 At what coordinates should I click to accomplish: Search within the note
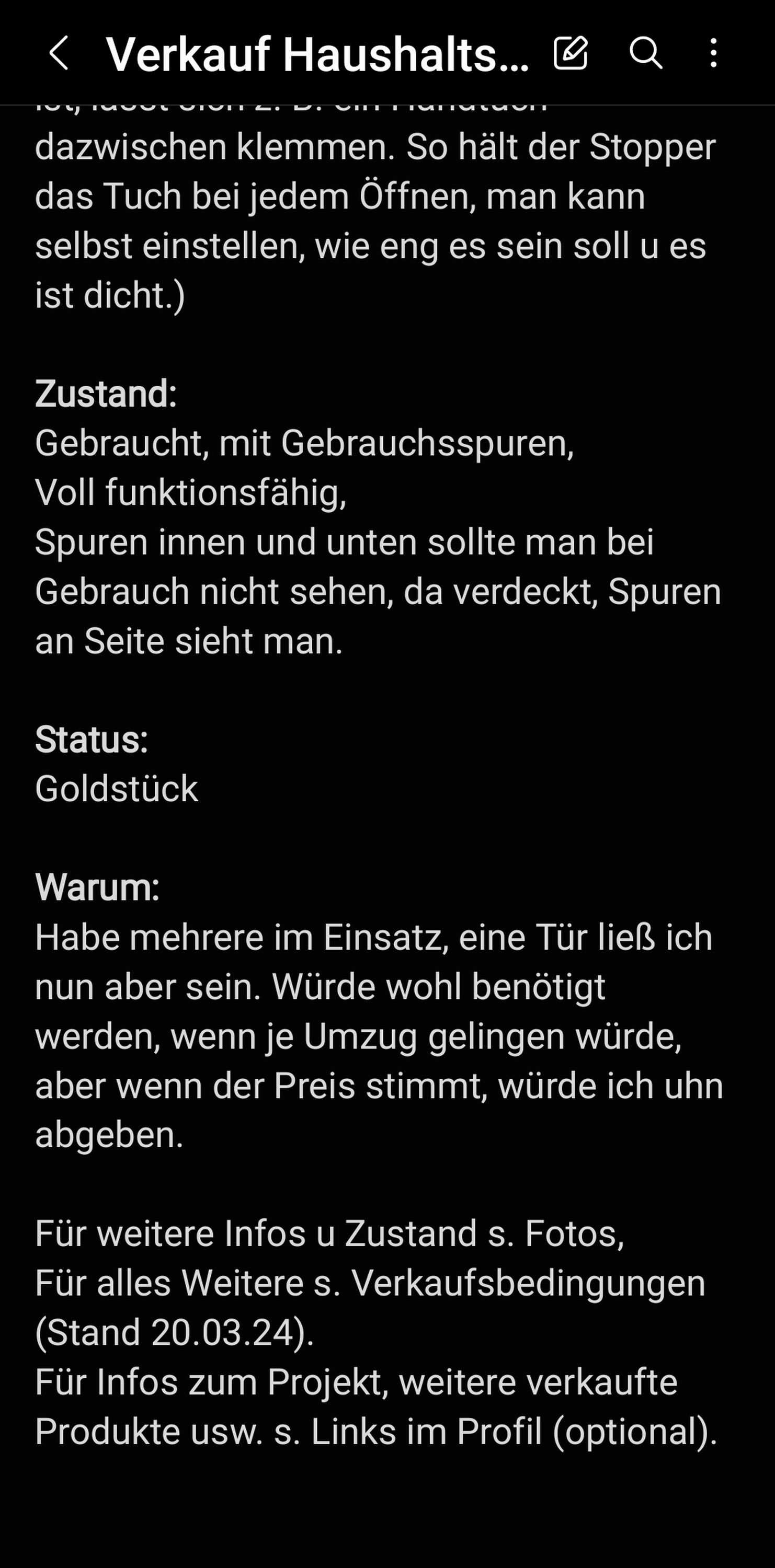coord(645,53)
